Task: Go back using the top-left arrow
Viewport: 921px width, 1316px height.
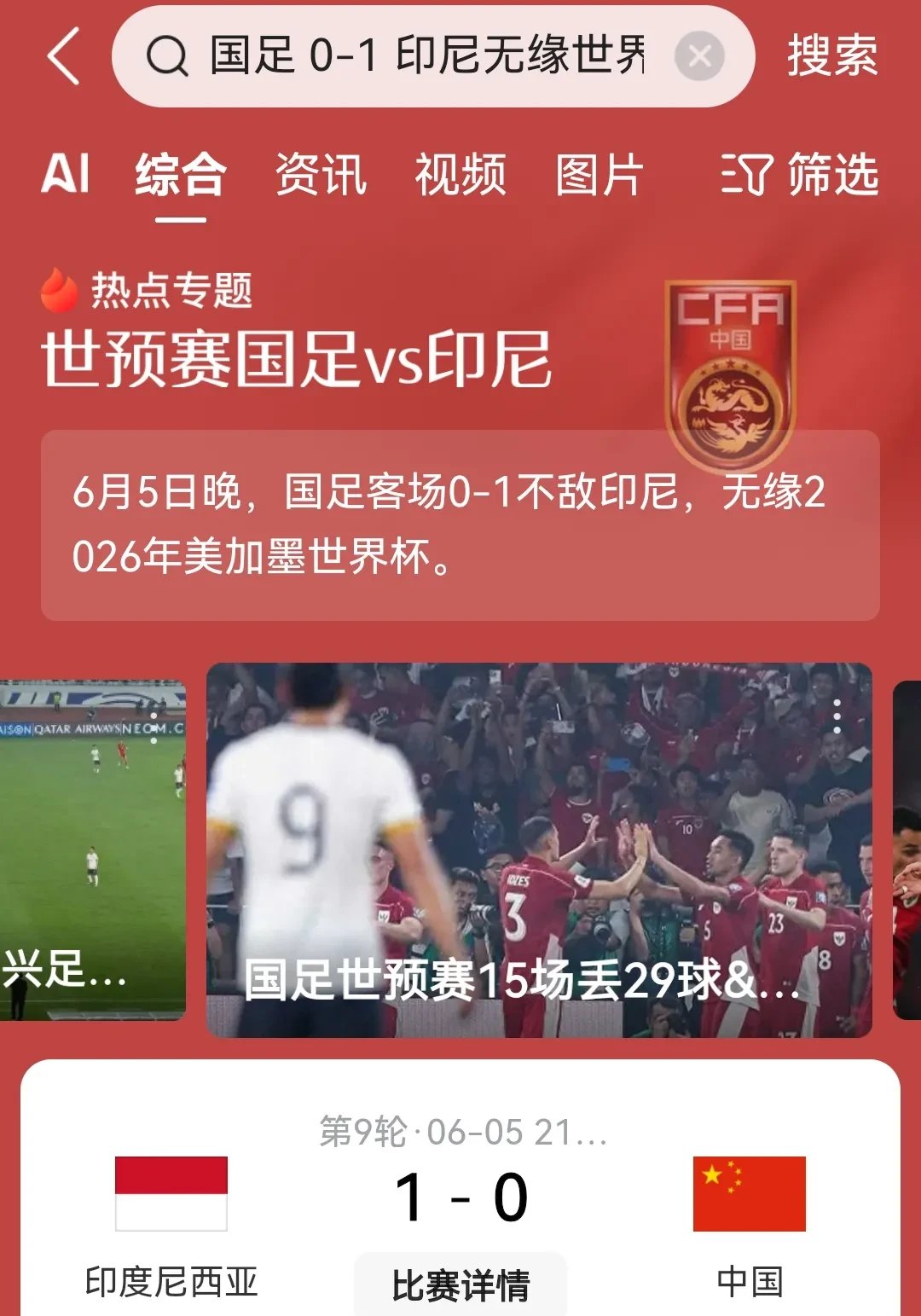Action: click(64, 56)
